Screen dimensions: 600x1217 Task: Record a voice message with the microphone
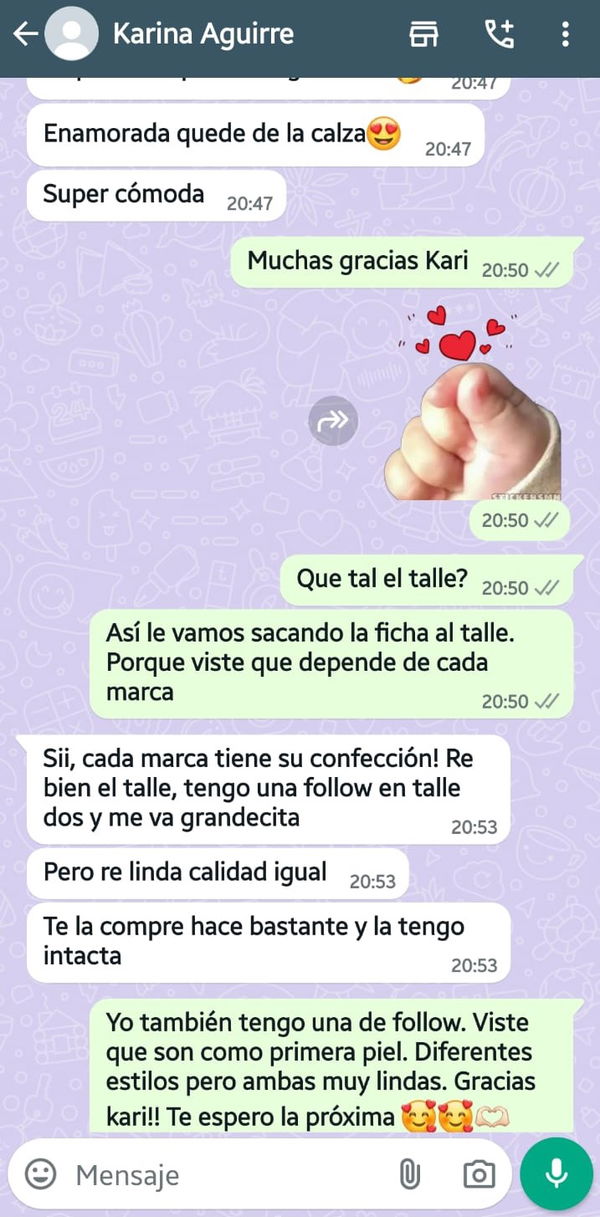(x=556, y=1174)
